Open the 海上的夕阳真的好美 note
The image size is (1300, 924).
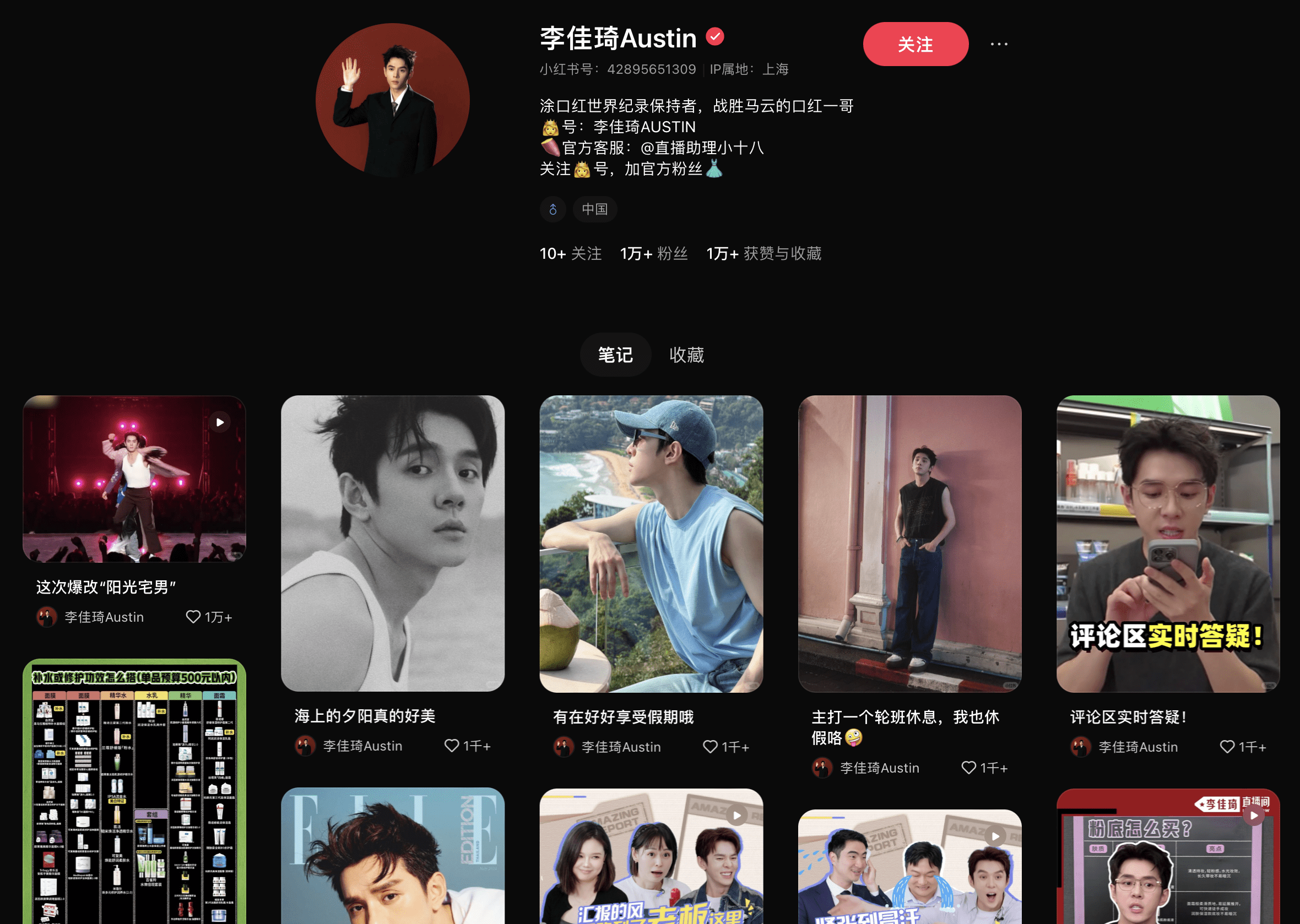[x=393, y=543]
